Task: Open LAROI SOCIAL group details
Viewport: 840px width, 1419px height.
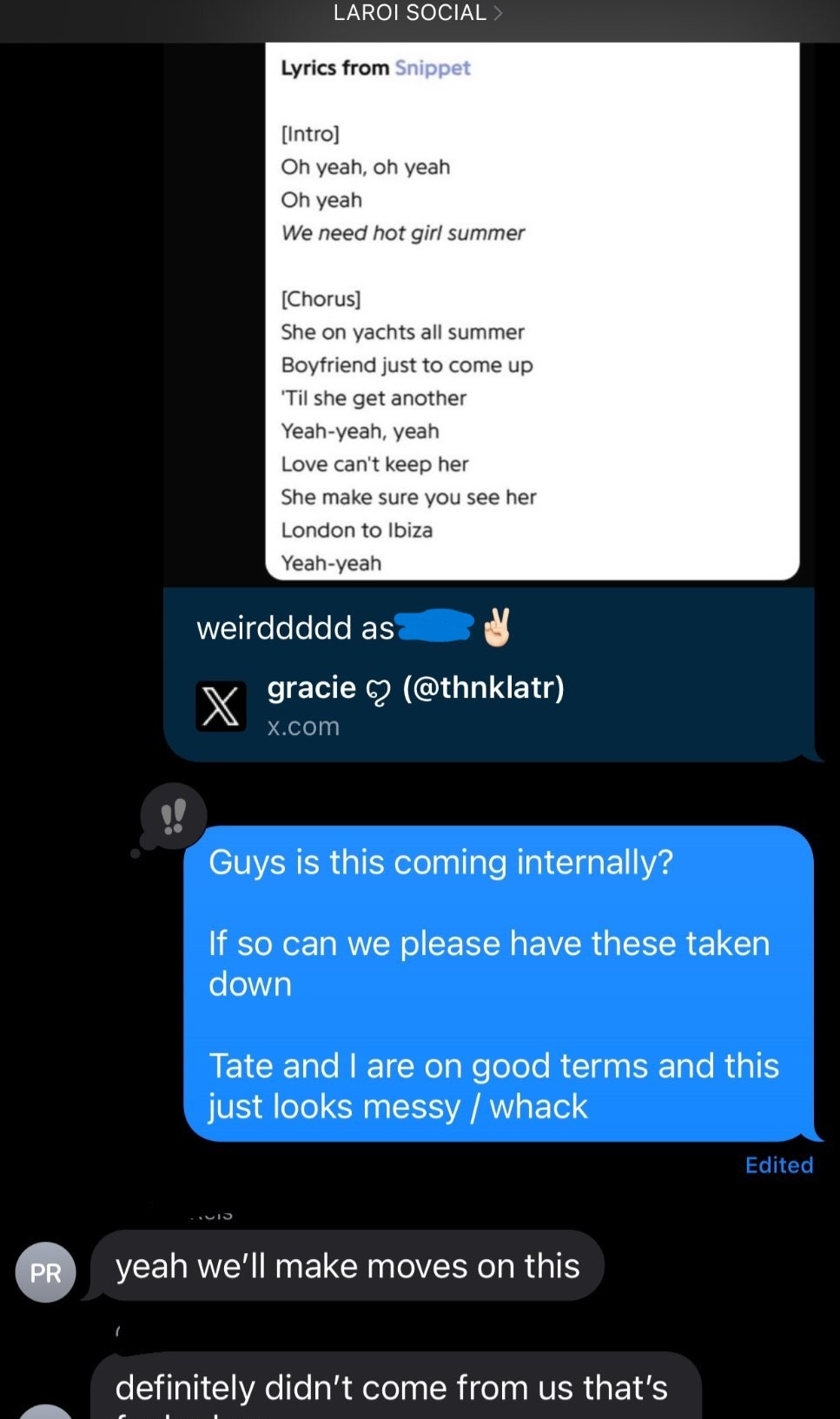Action: tap(417, 13)
